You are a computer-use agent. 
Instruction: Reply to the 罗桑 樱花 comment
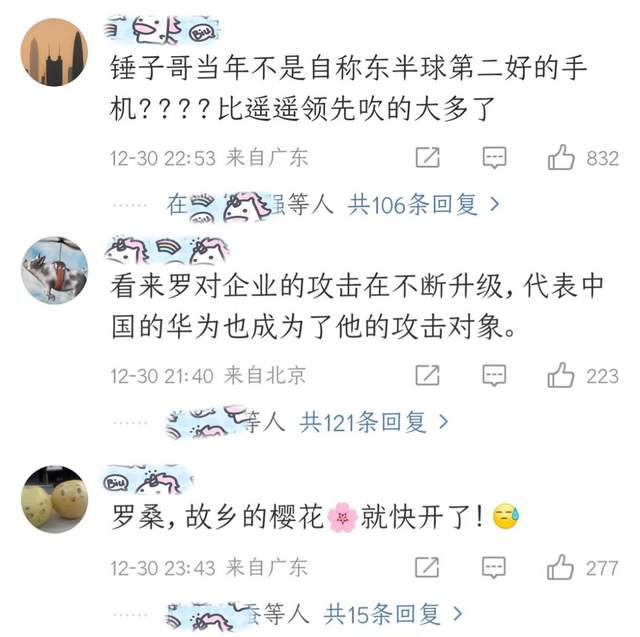(494, 567)
